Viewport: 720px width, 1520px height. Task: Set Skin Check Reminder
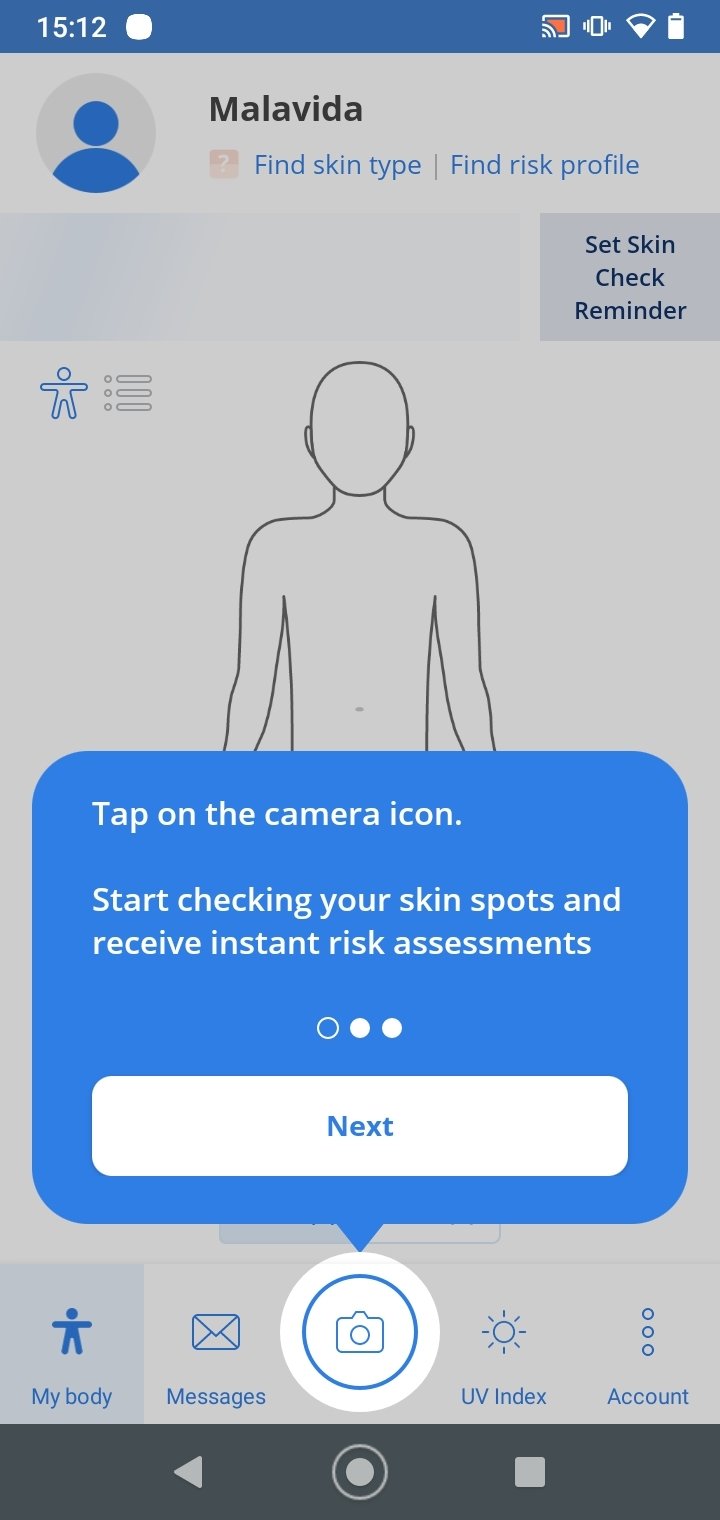point(630,277)
